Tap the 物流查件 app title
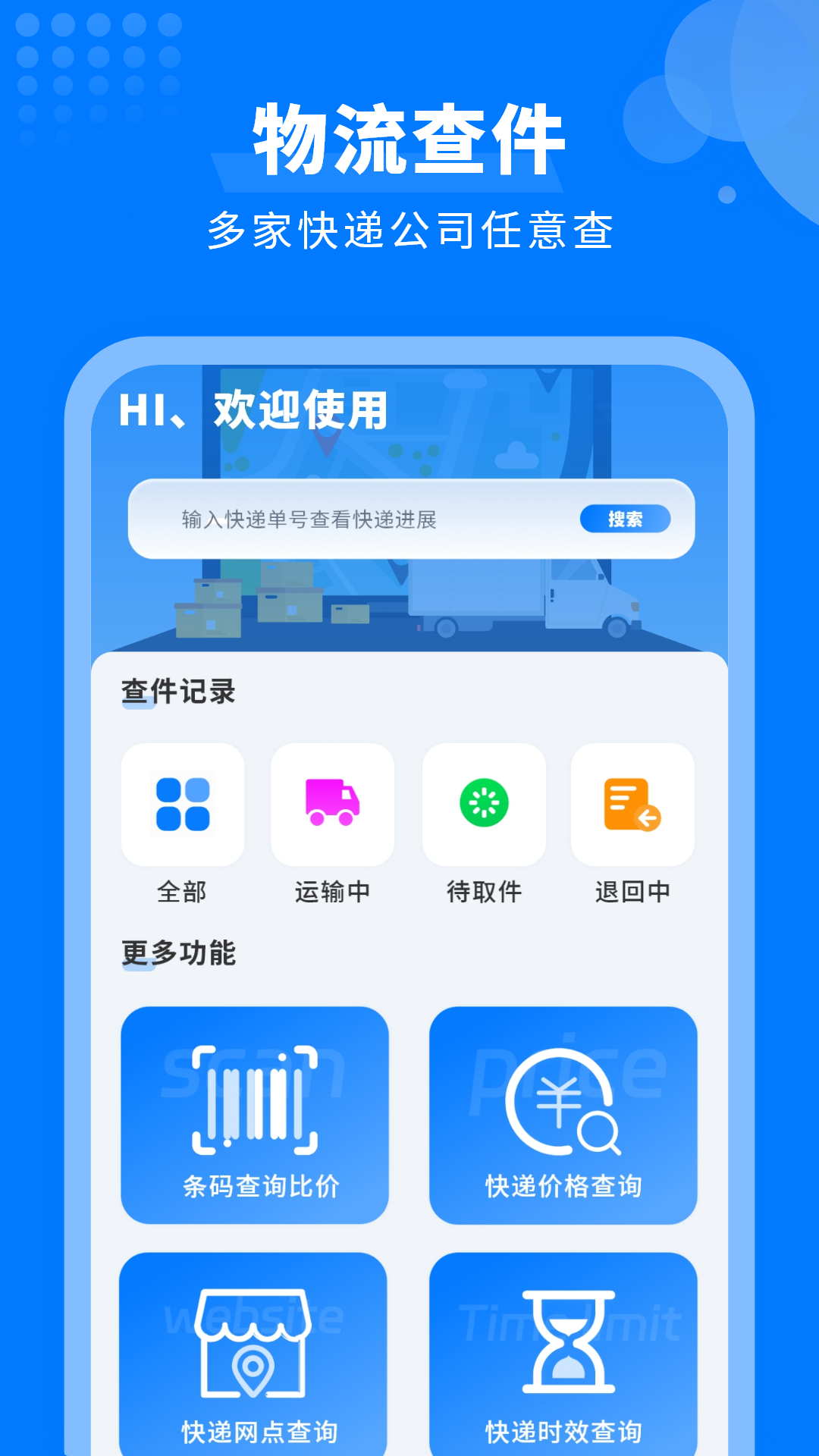The image size is (819, 1456). (409, 139)
